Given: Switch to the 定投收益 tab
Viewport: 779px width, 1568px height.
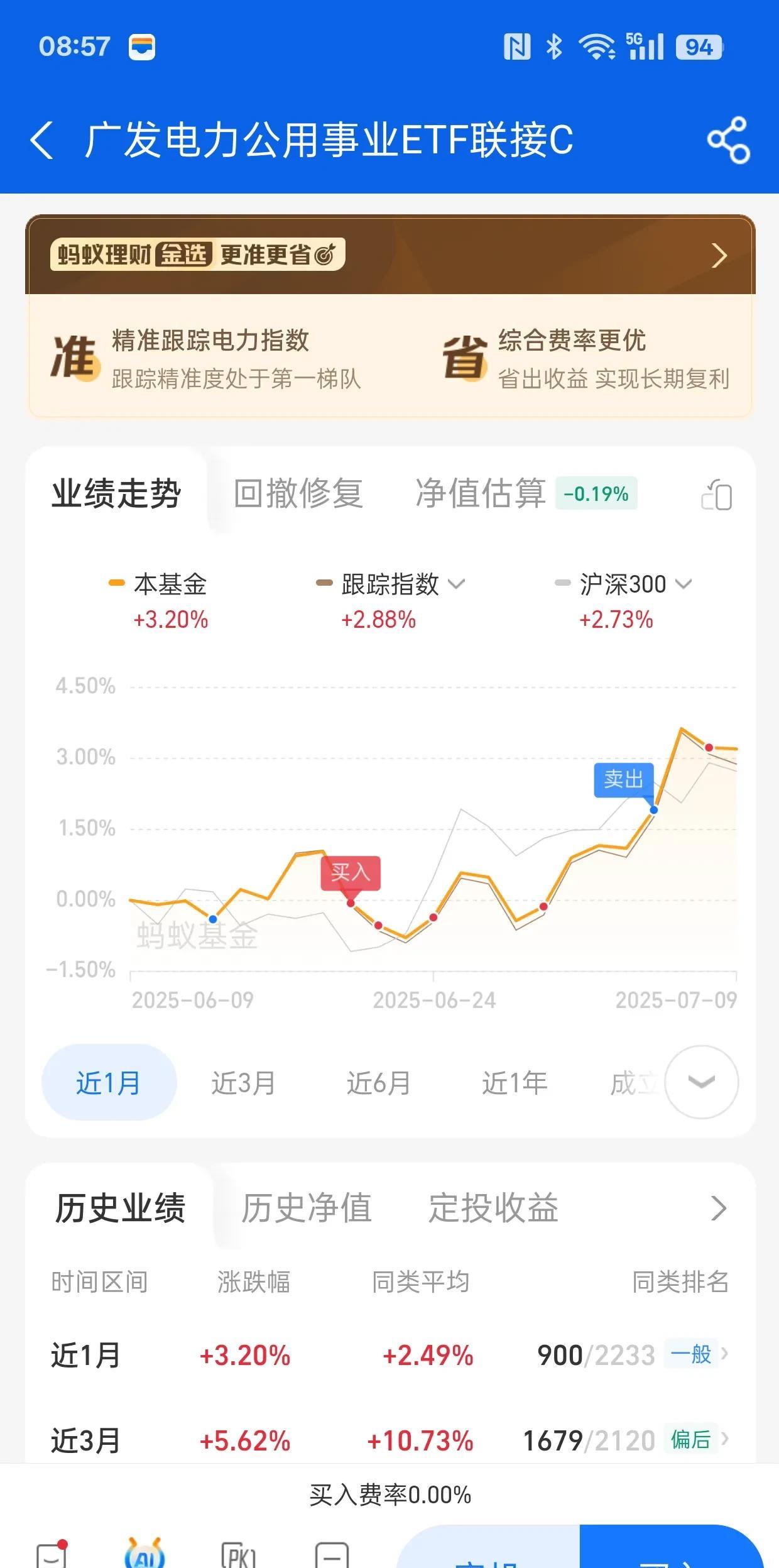Looking at the screenshot, I should 493,1208.
